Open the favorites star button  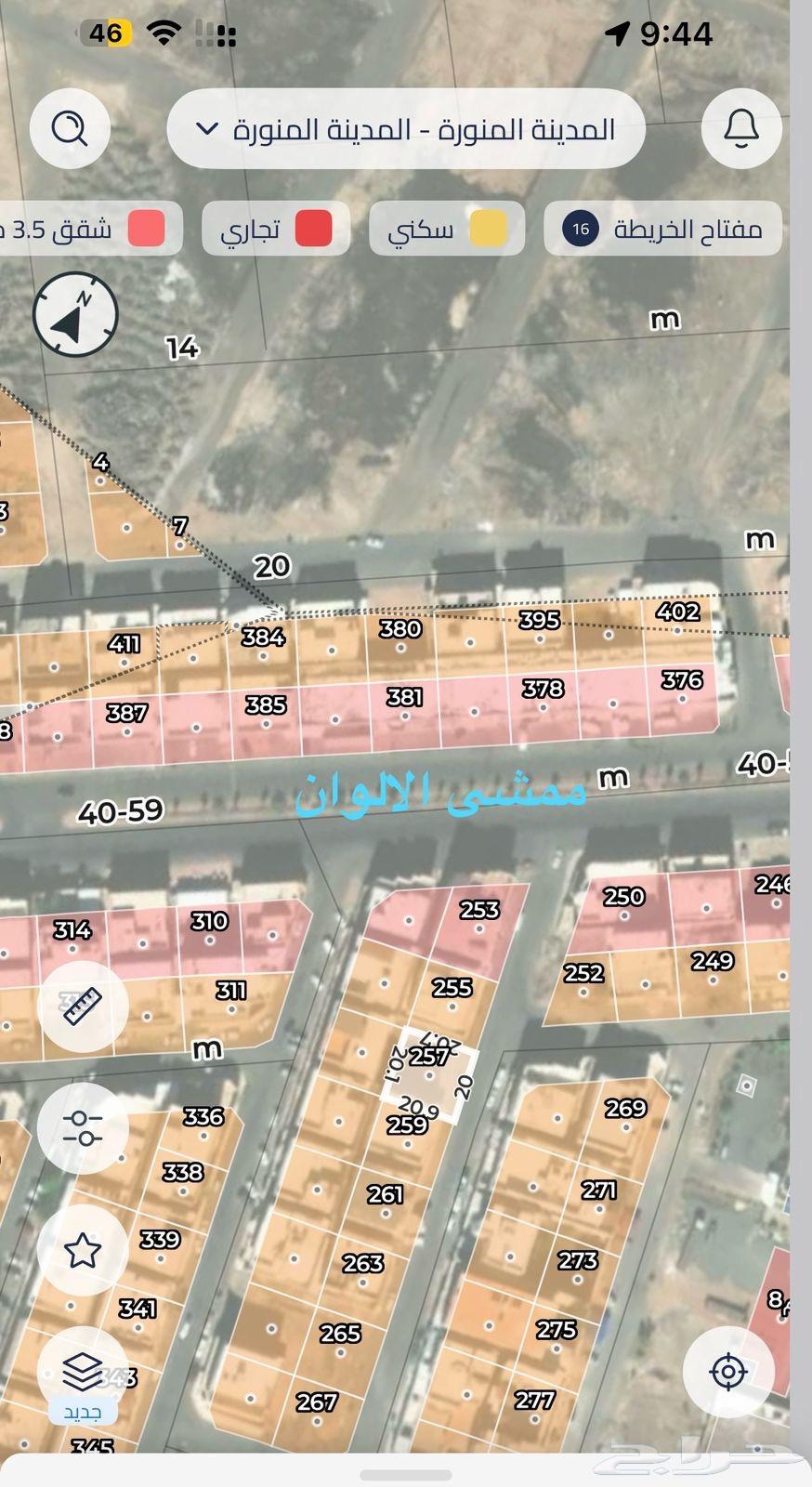pyautogui.click(x=83, y=1250)
